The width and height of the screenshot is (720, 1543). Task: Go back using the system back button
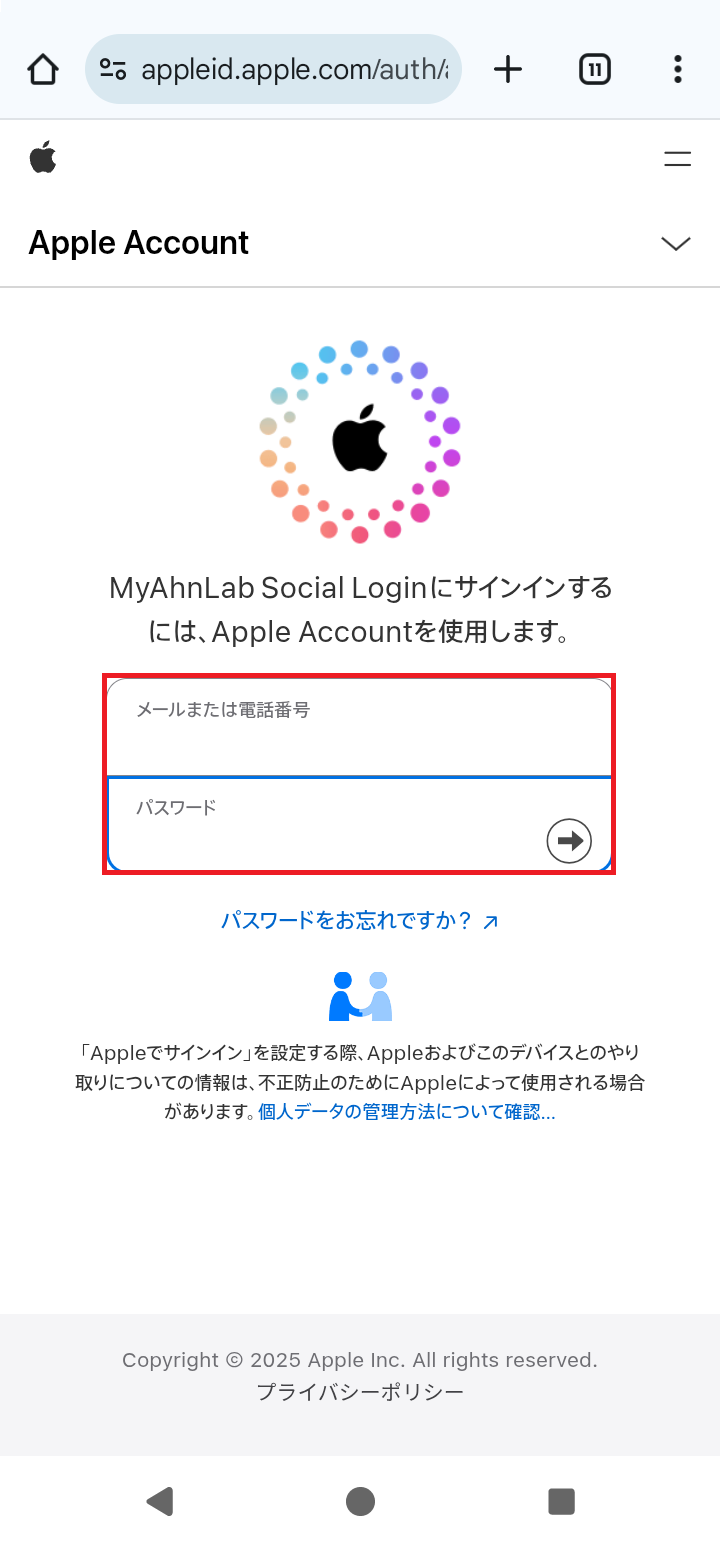pos(159,1500)
